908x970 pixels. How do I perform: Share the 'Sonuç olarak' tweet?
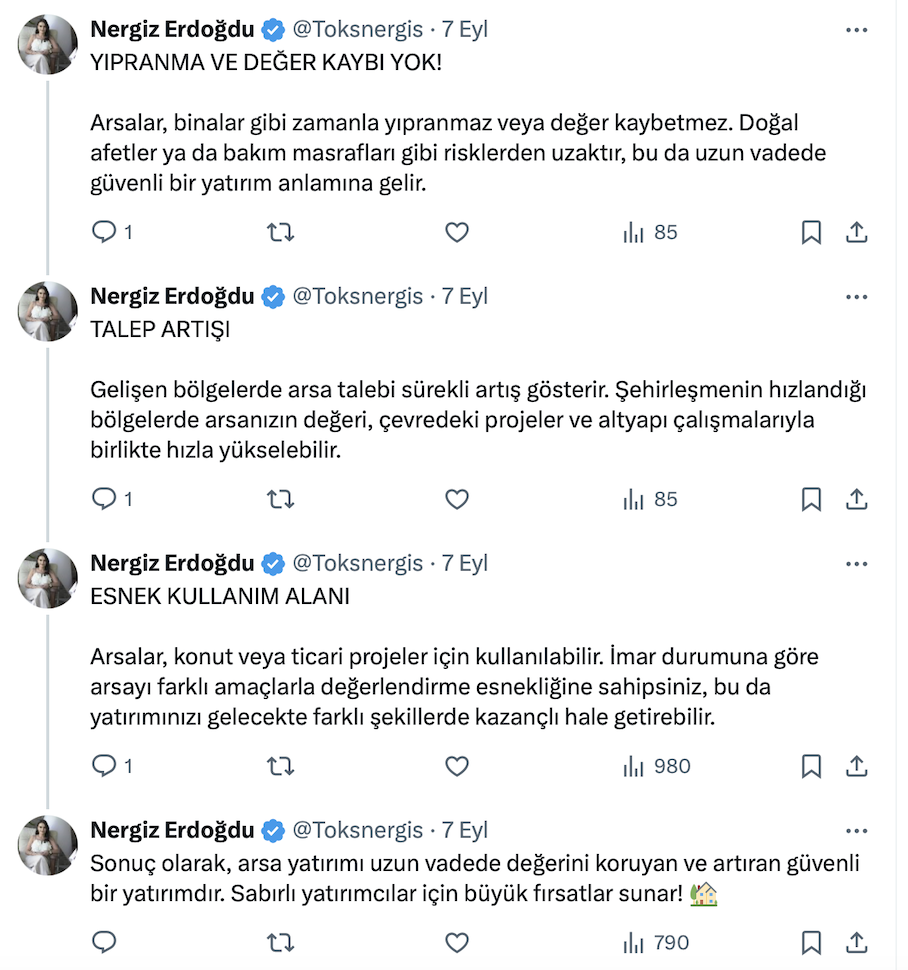click(856, 943)
